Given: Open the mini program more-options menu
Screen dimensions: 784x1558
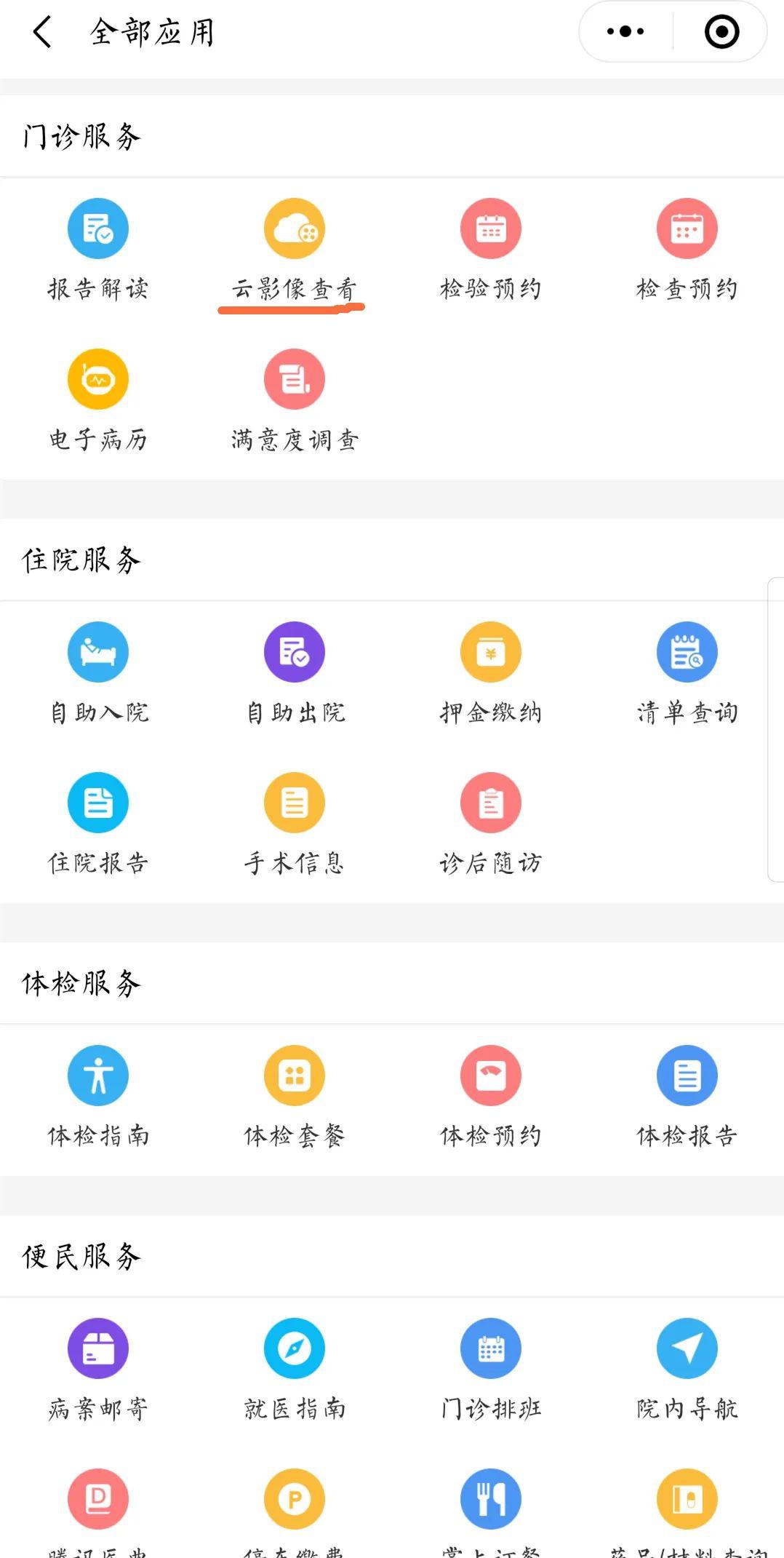Looking at the screenshot, I should point(625,31).
